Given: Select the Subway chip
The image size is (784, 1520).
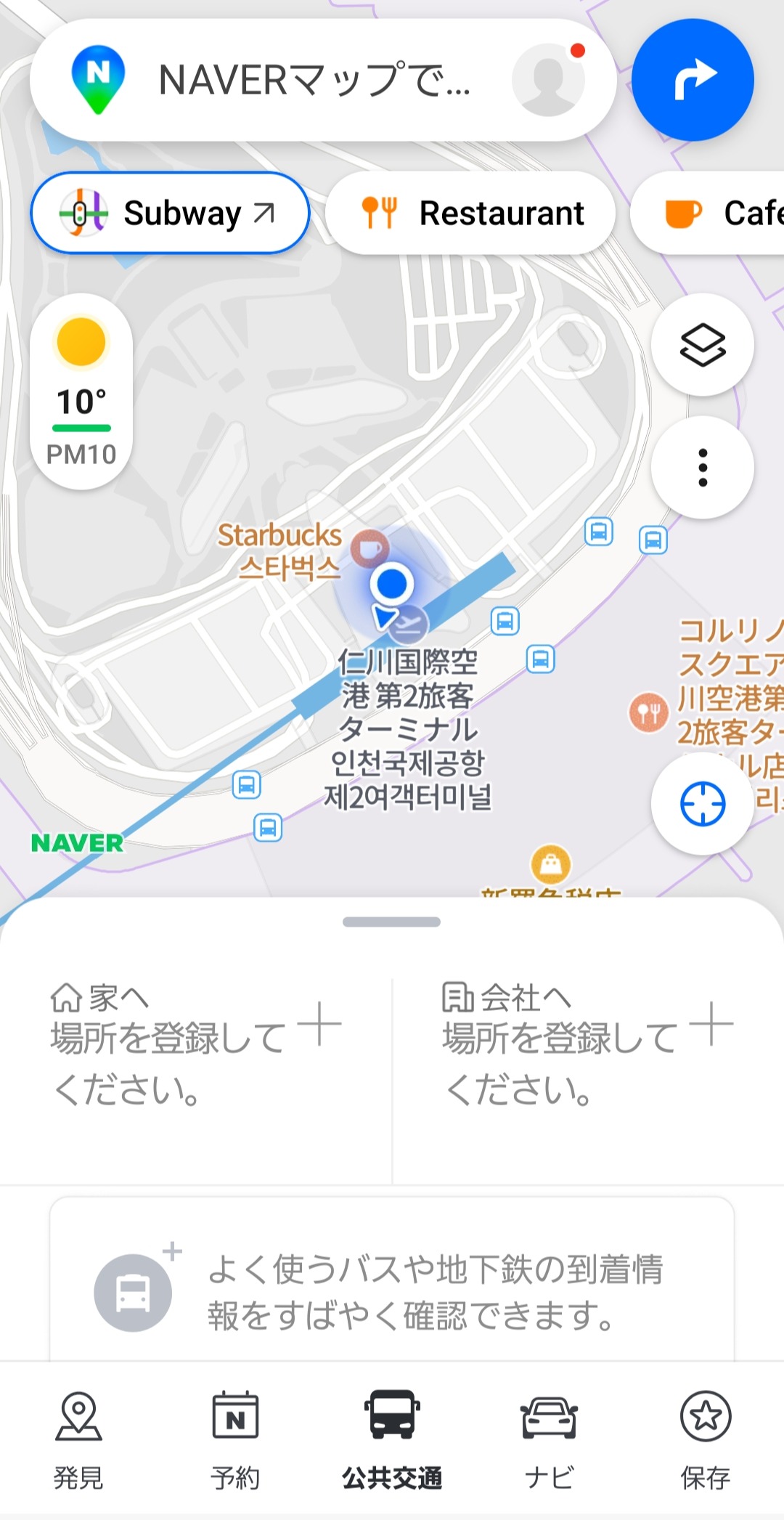Looking at the screenshot, I should point(170,214).
